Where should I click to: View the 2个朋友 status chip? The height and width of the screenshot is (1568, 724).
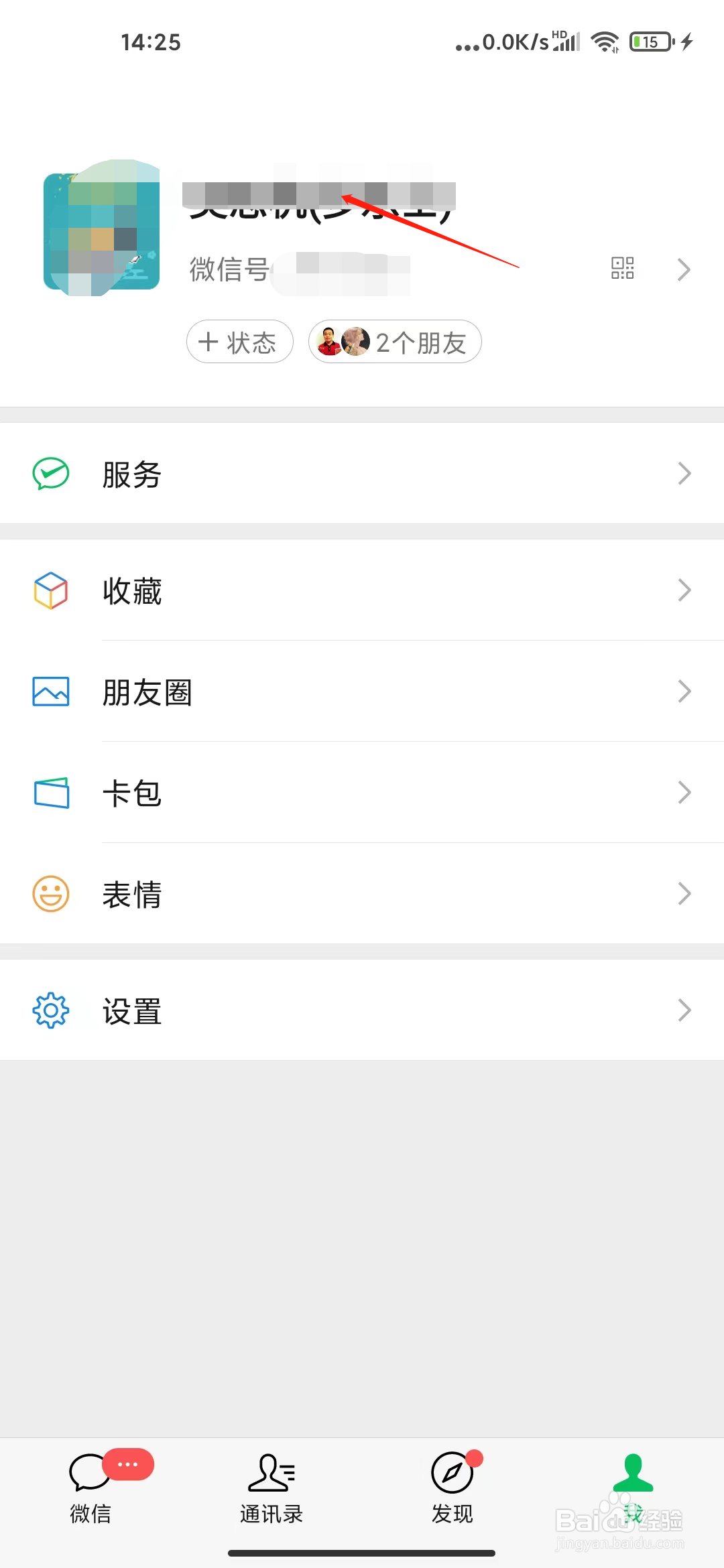395,342
